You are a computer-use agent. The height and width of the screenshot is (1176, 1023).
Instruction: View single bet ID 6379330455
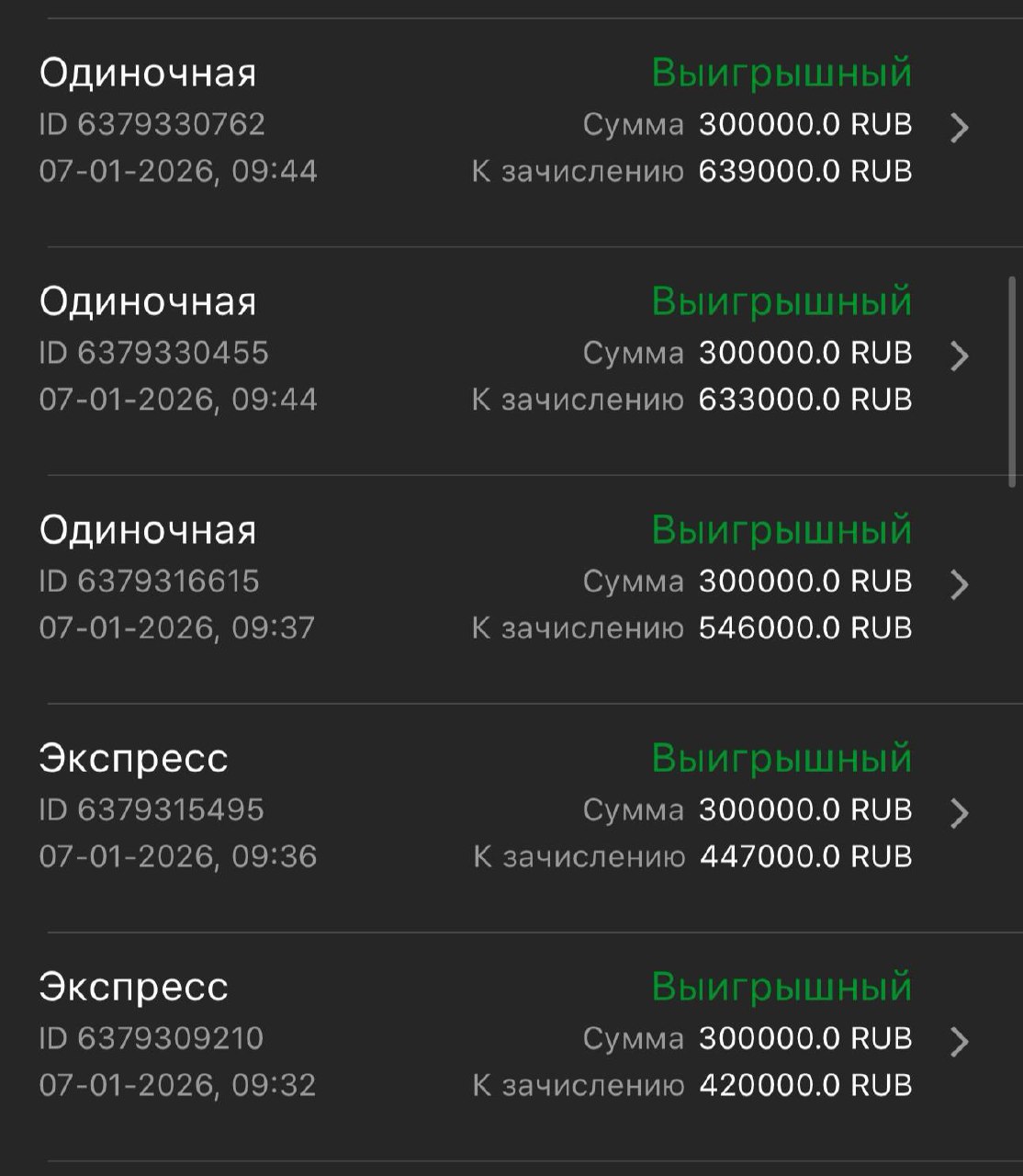(959, 356)
